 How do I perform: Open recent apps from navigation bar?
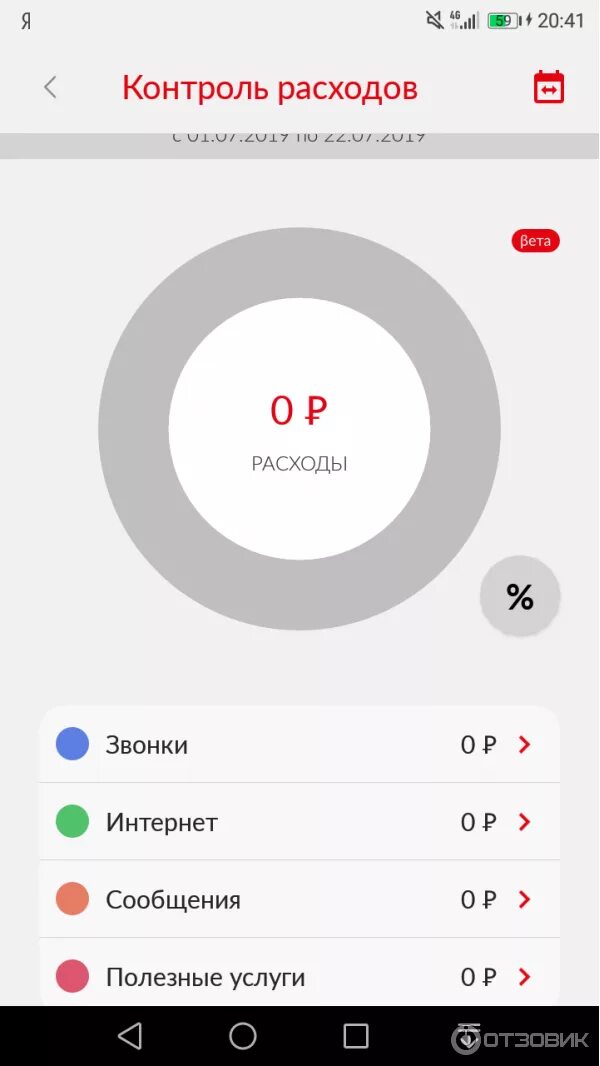click(355, 1036)
